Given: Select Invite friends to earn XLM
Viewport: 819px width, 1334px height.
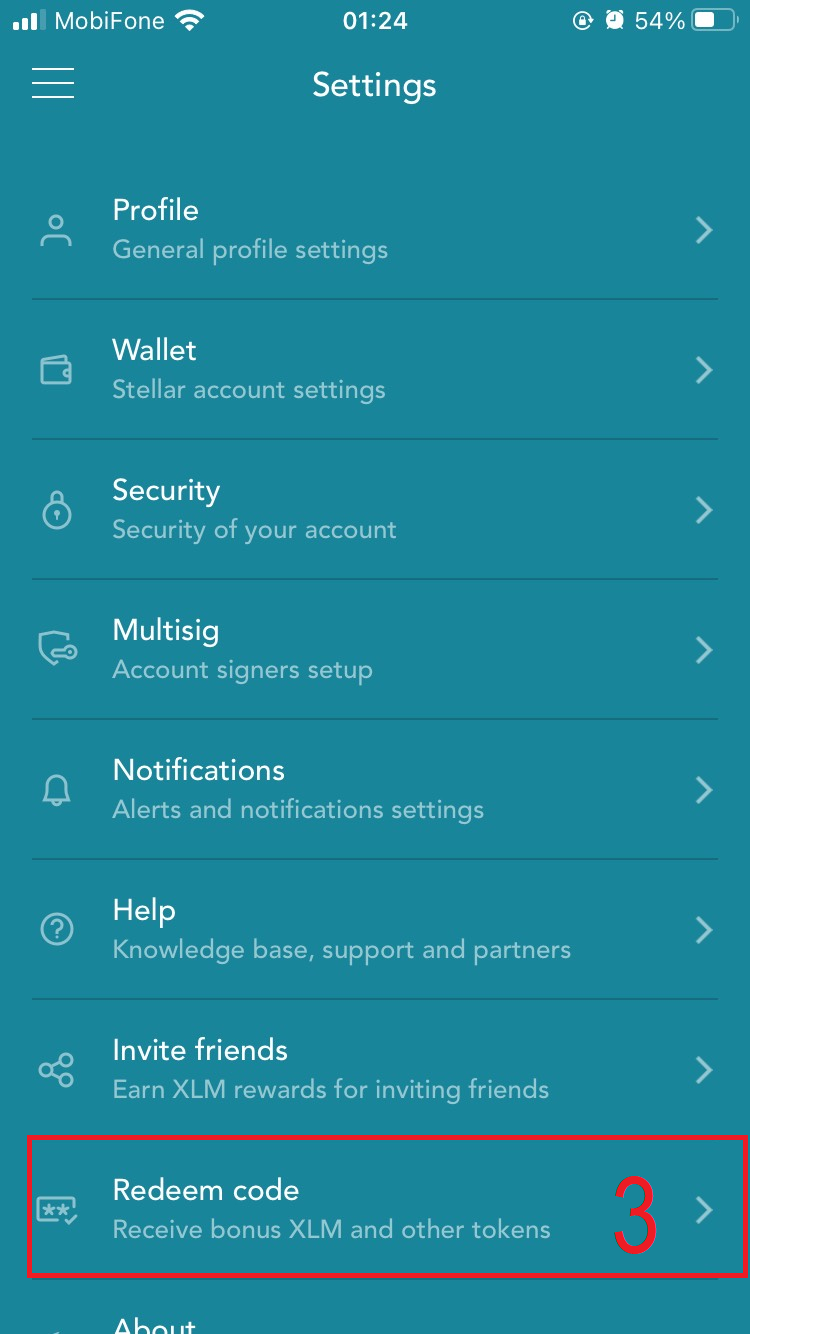Looking at the screenshot, I should [374, 1070].
